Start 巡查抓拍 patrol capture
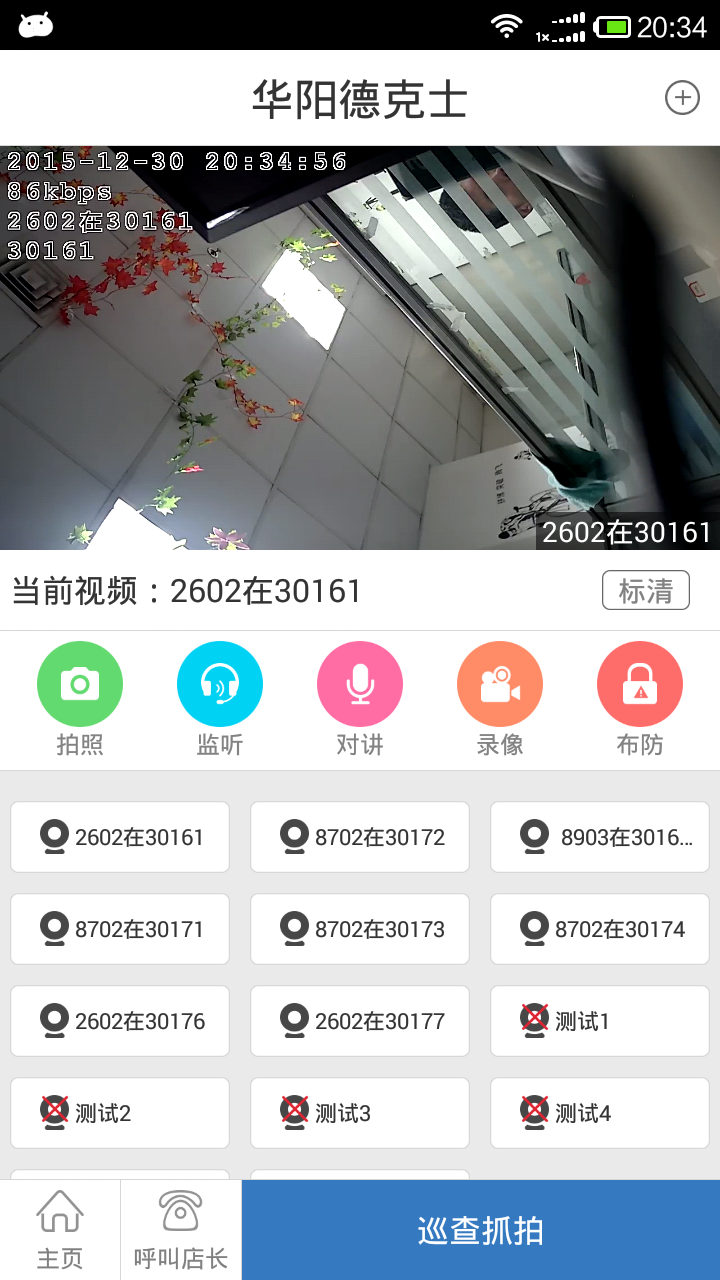 coord(480,1230)
